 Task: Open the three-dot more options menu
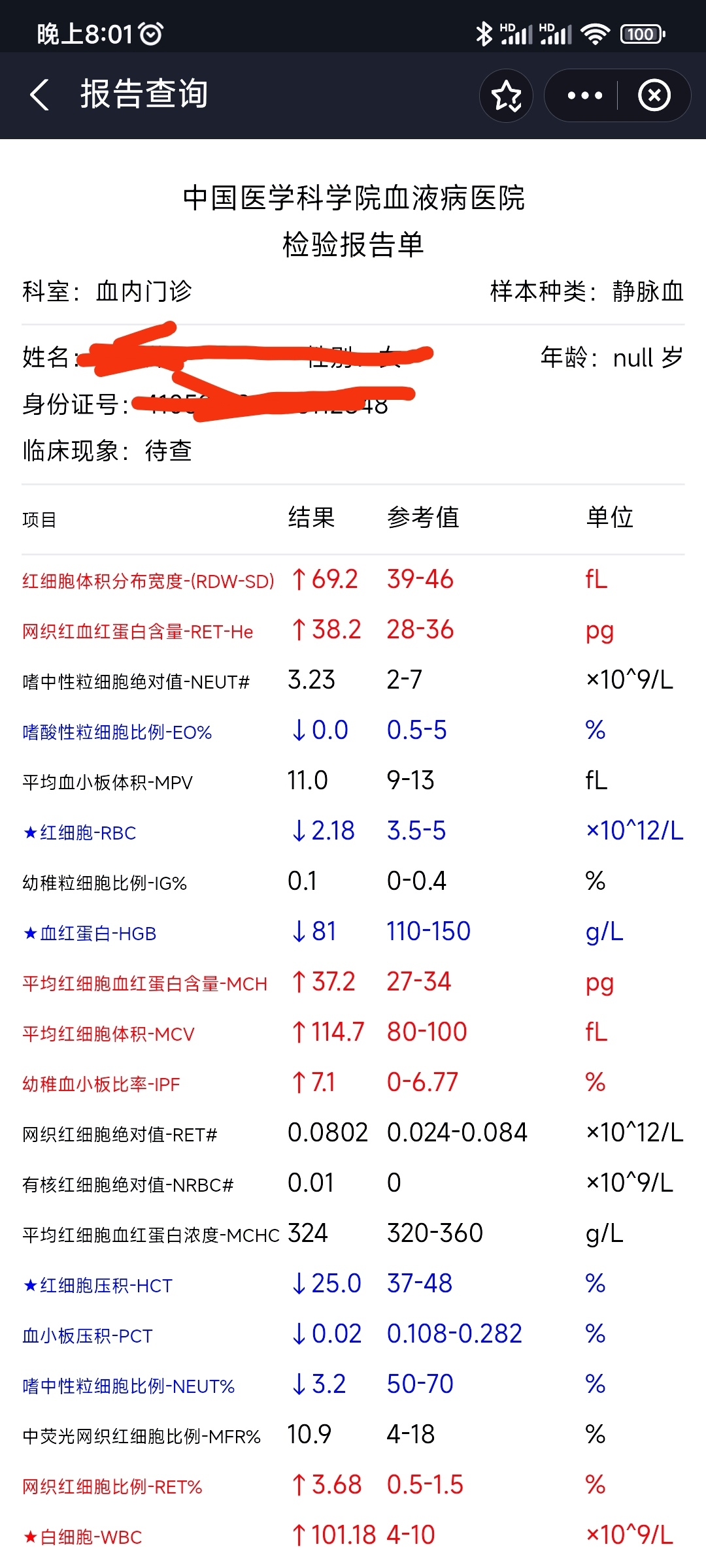[584, 95]
